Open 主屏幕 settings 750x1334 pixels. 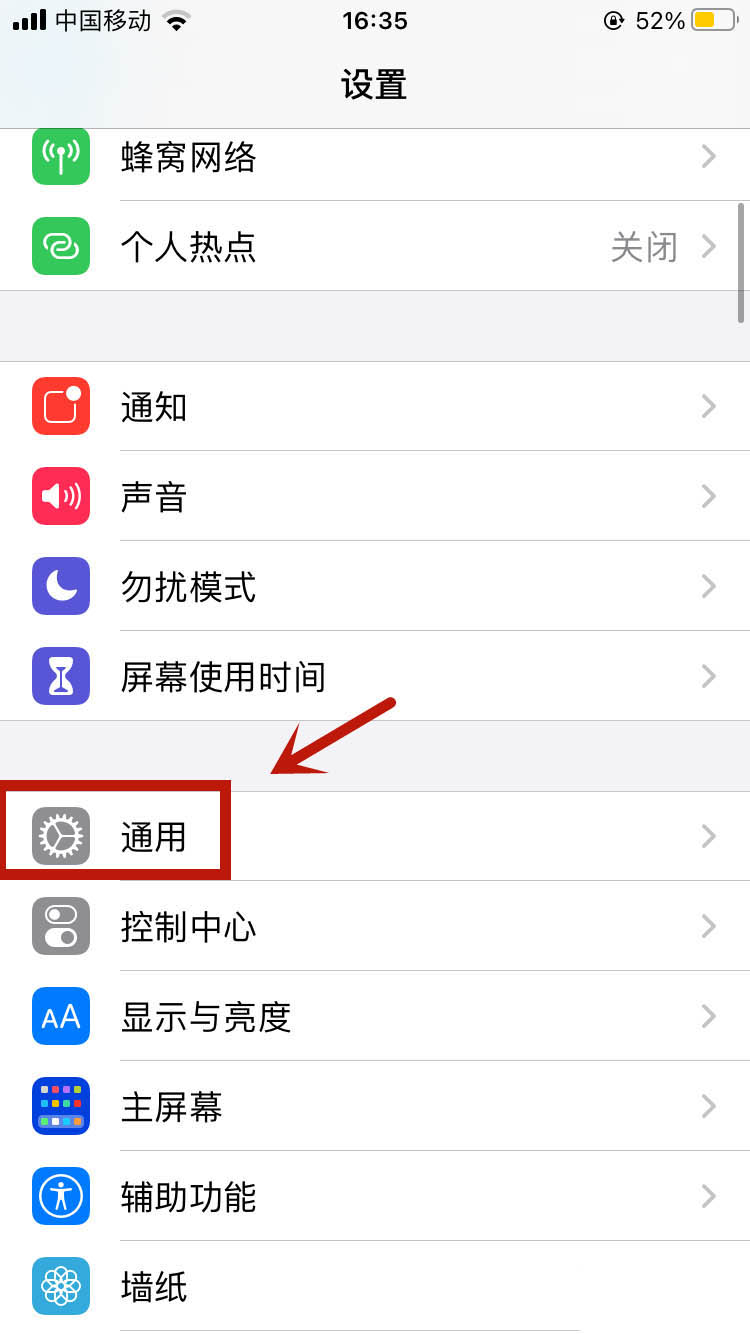375,1106
